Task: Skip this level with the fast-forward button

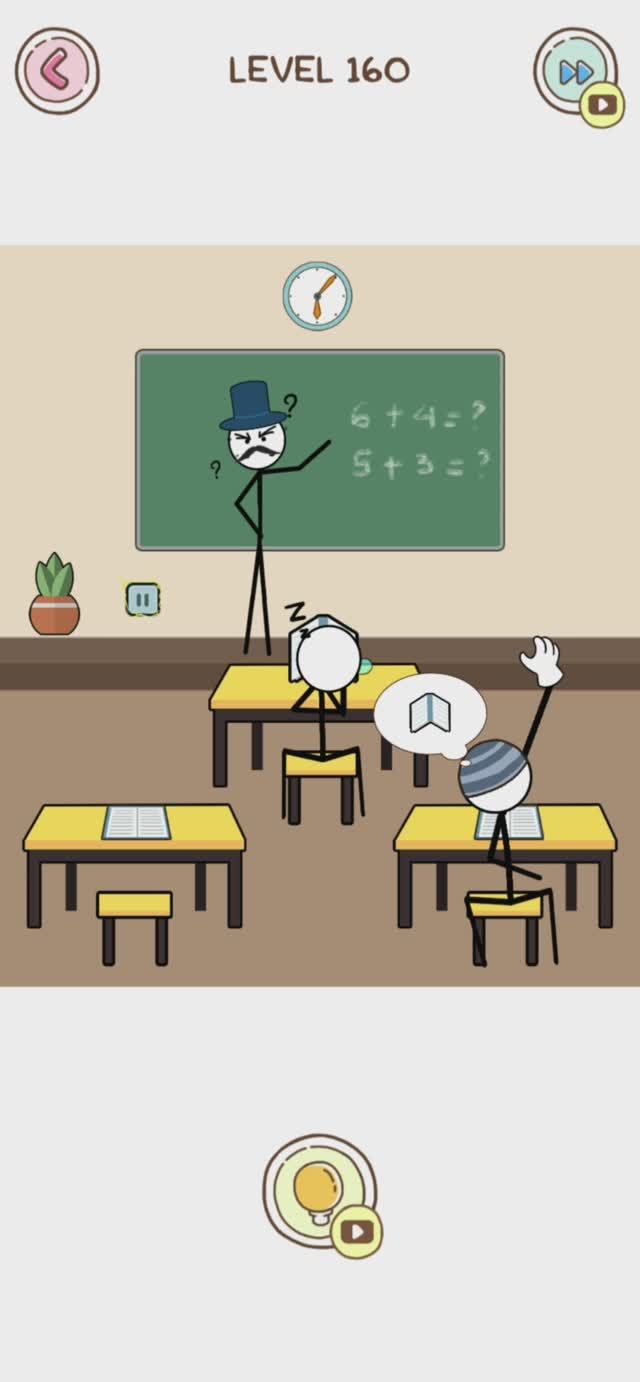Action: coord(575,72)
